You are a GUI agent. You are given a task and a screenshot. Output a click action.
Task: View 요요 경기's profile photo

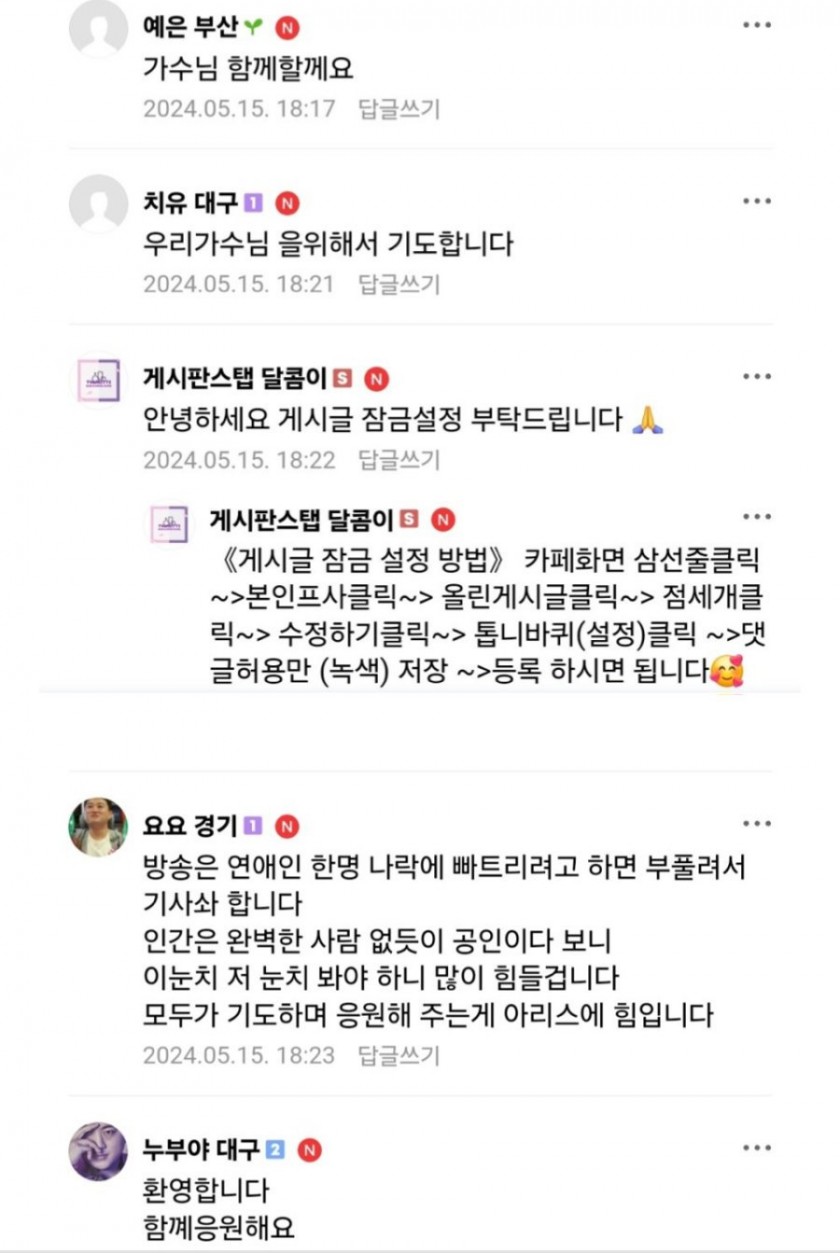coord(98,827)
